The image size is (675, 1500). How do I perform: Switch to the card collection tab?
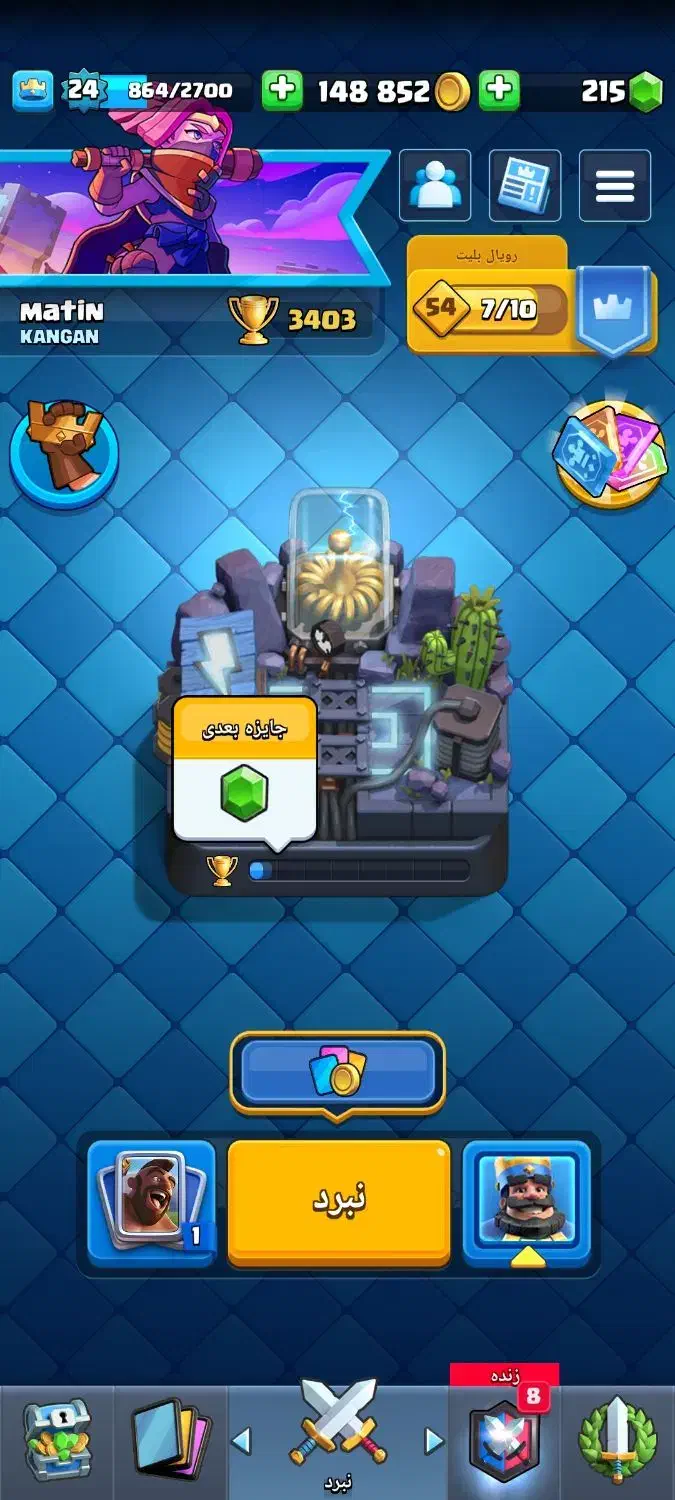coord(171,1440)
